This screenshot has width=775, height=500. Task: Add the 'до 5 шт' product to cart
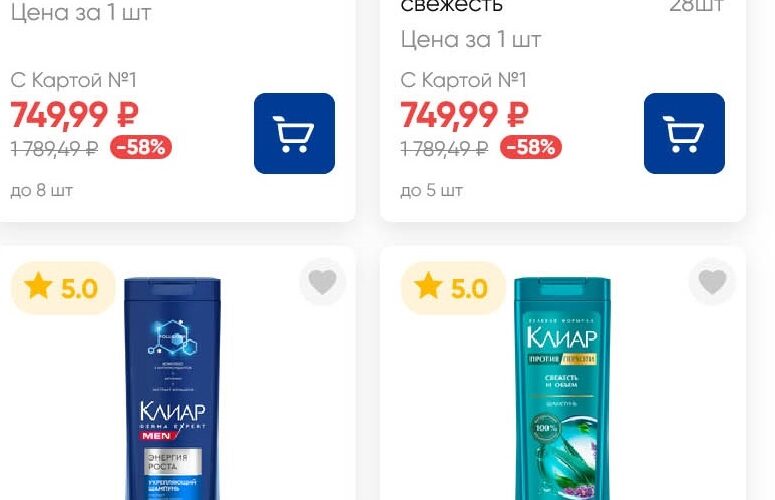(684, 134)
